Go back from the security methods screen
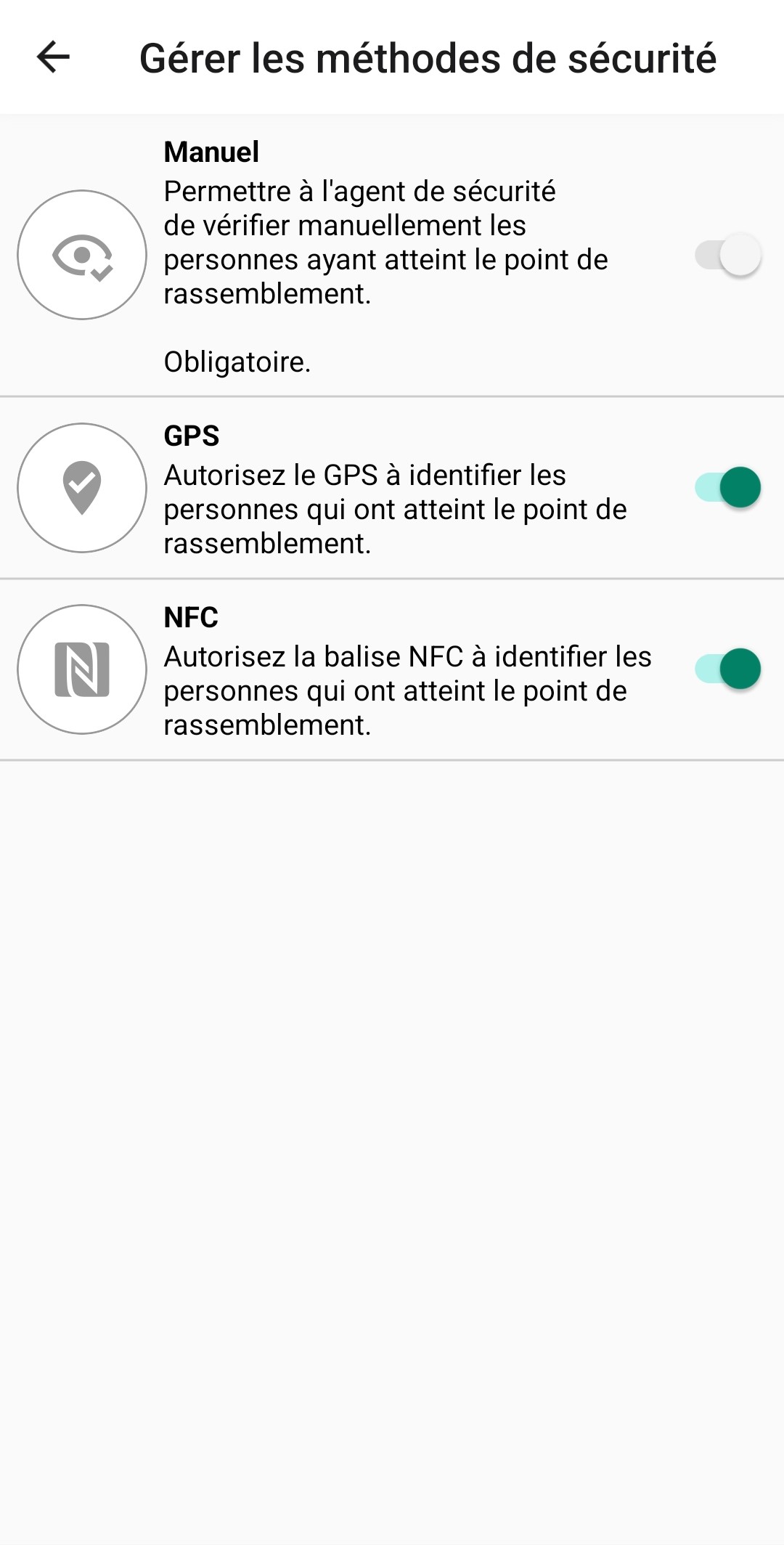The width and height of the screenshot is (784, 1545). pyautogui.click(x=53, y=57)
